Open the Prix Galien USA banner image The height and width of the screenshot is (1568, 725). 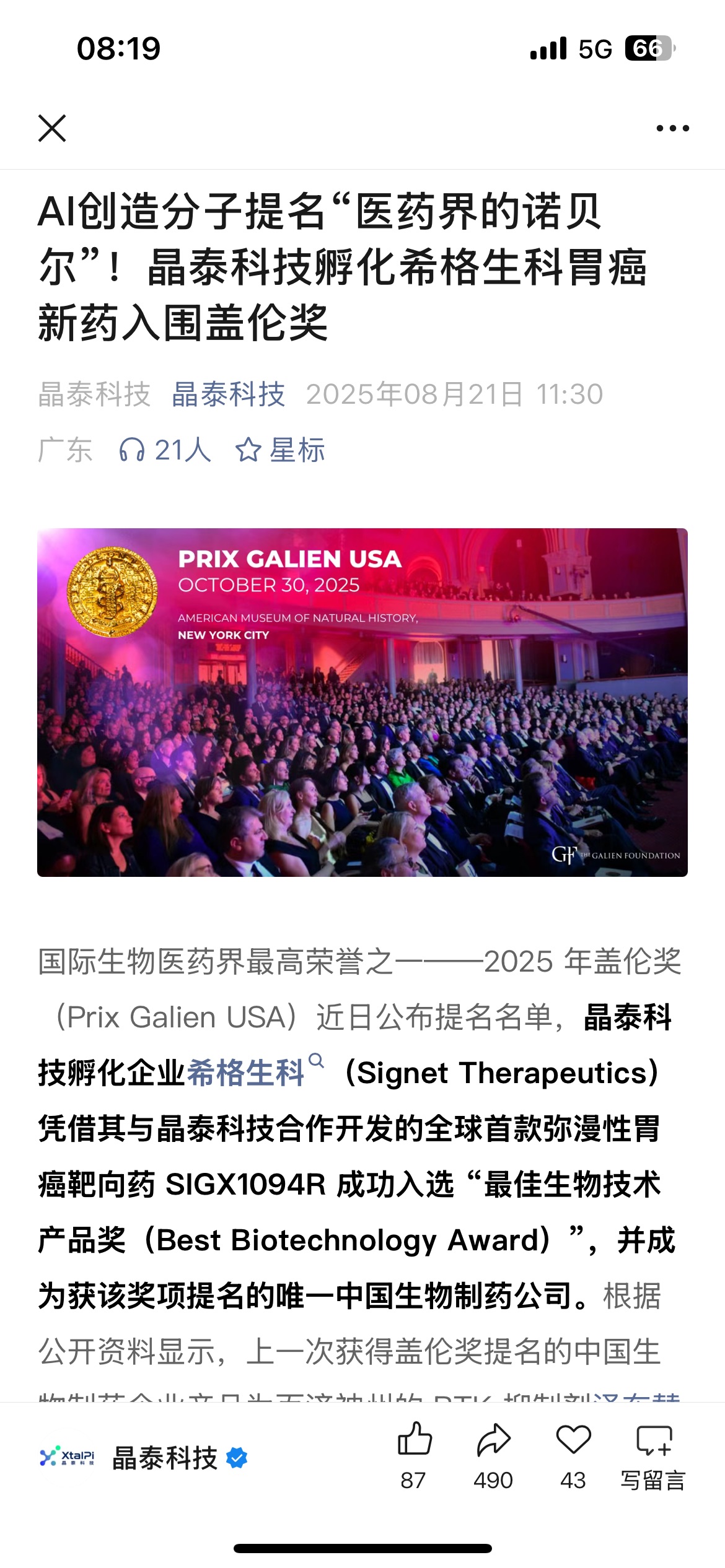pyautogui.click(x=362, y=702)
